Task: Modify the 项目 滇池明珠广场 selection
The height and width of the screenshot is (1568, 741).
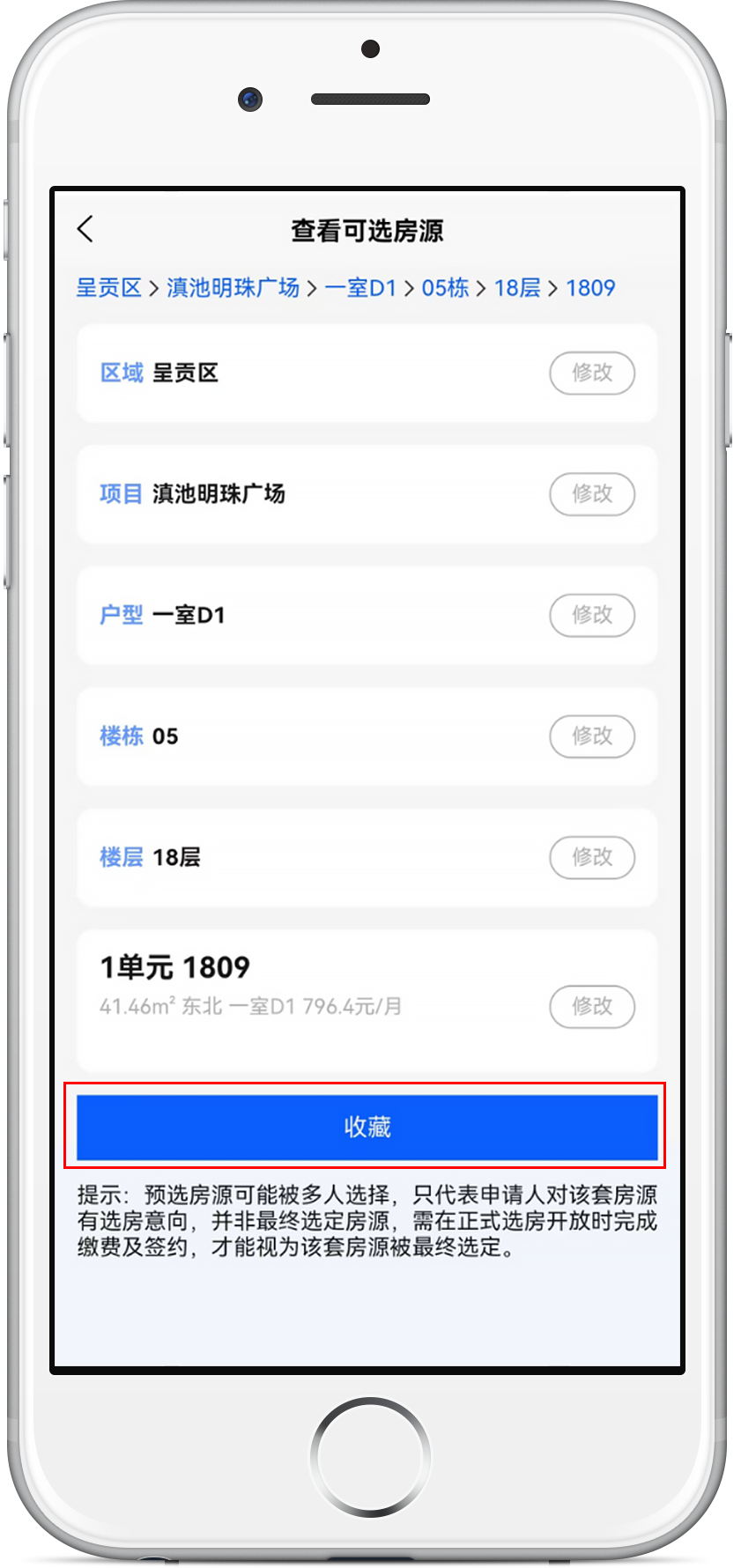Action: [591, 494]
